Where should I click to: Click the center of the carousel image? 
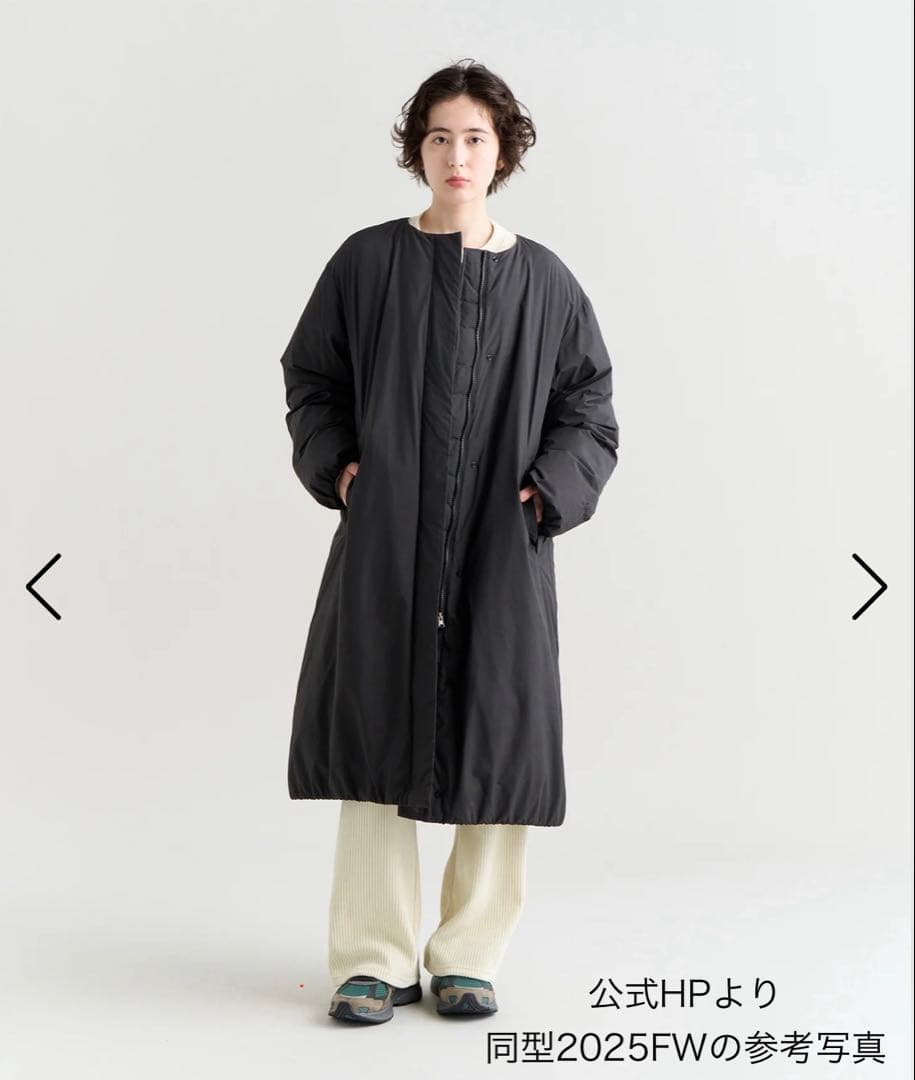pos(457,540)
